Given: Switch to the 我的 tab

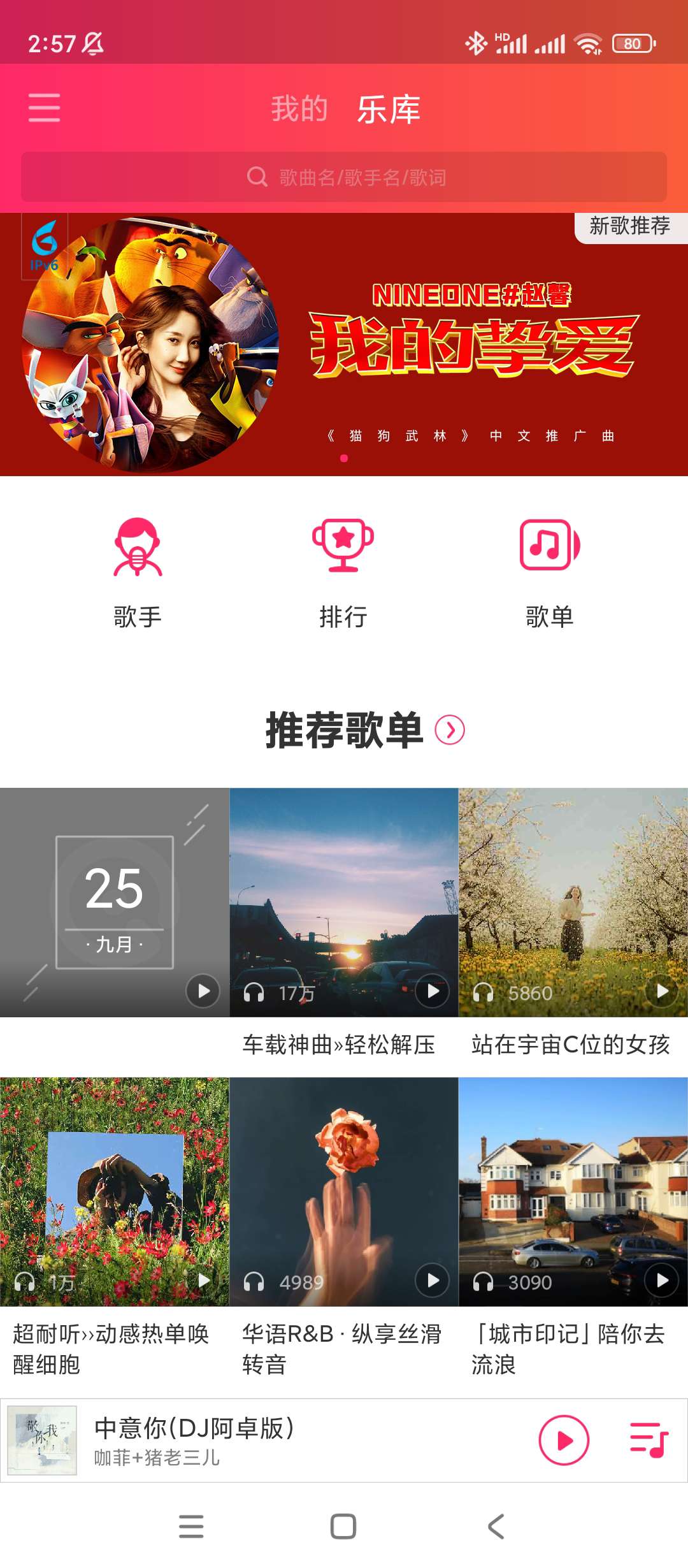Looking at the screenshot, I should [x=299, y=108].
